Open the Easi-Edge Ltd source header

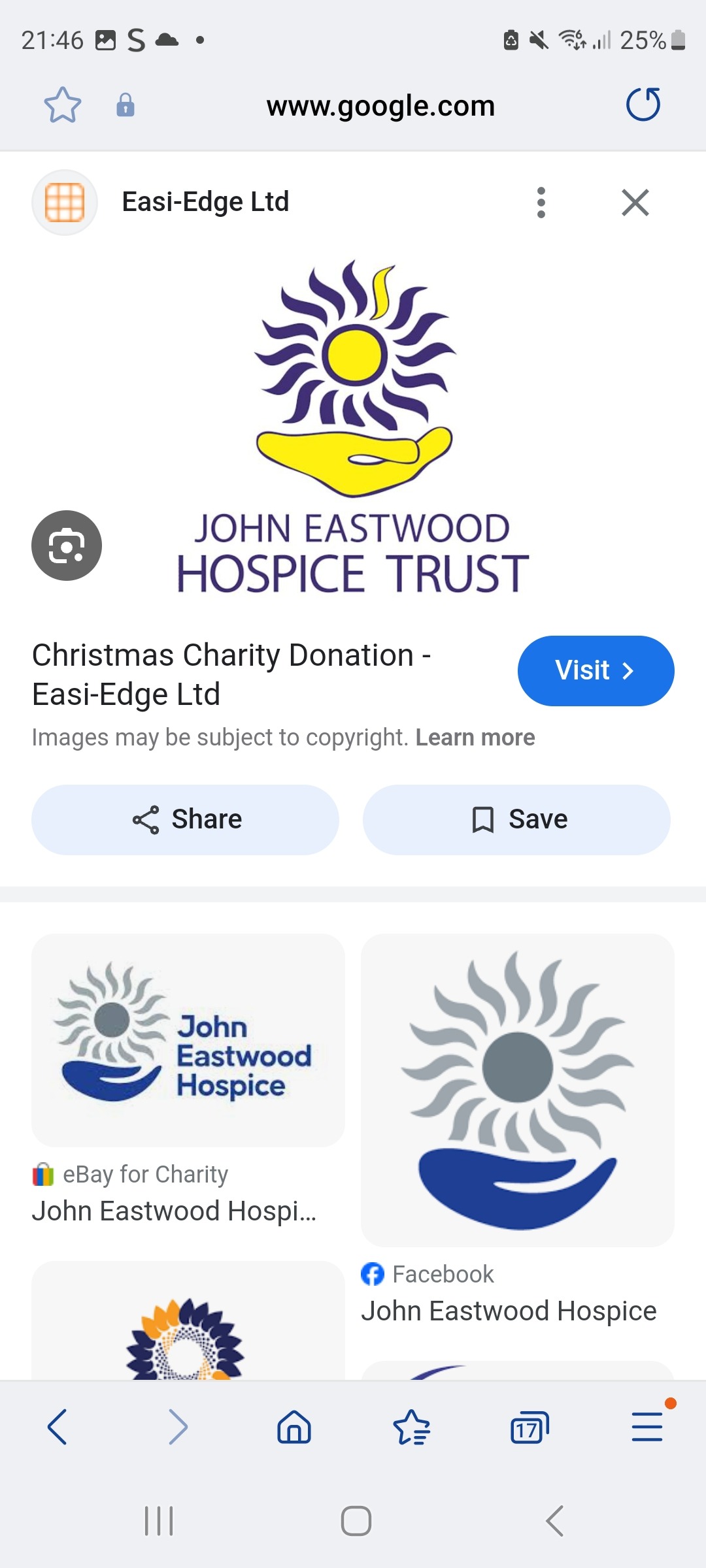coord(205,203)
